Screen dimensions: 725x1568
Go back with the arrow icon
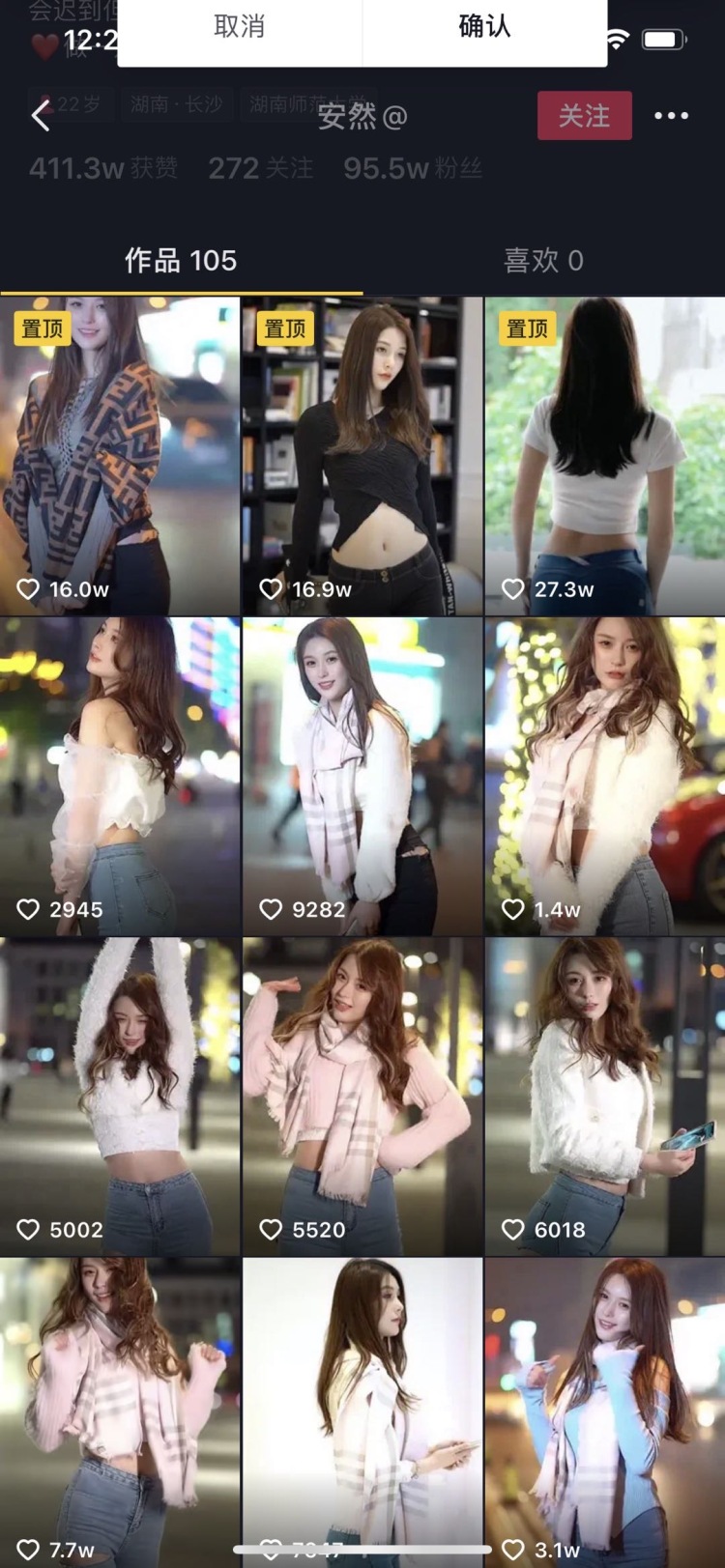[41, 117]
